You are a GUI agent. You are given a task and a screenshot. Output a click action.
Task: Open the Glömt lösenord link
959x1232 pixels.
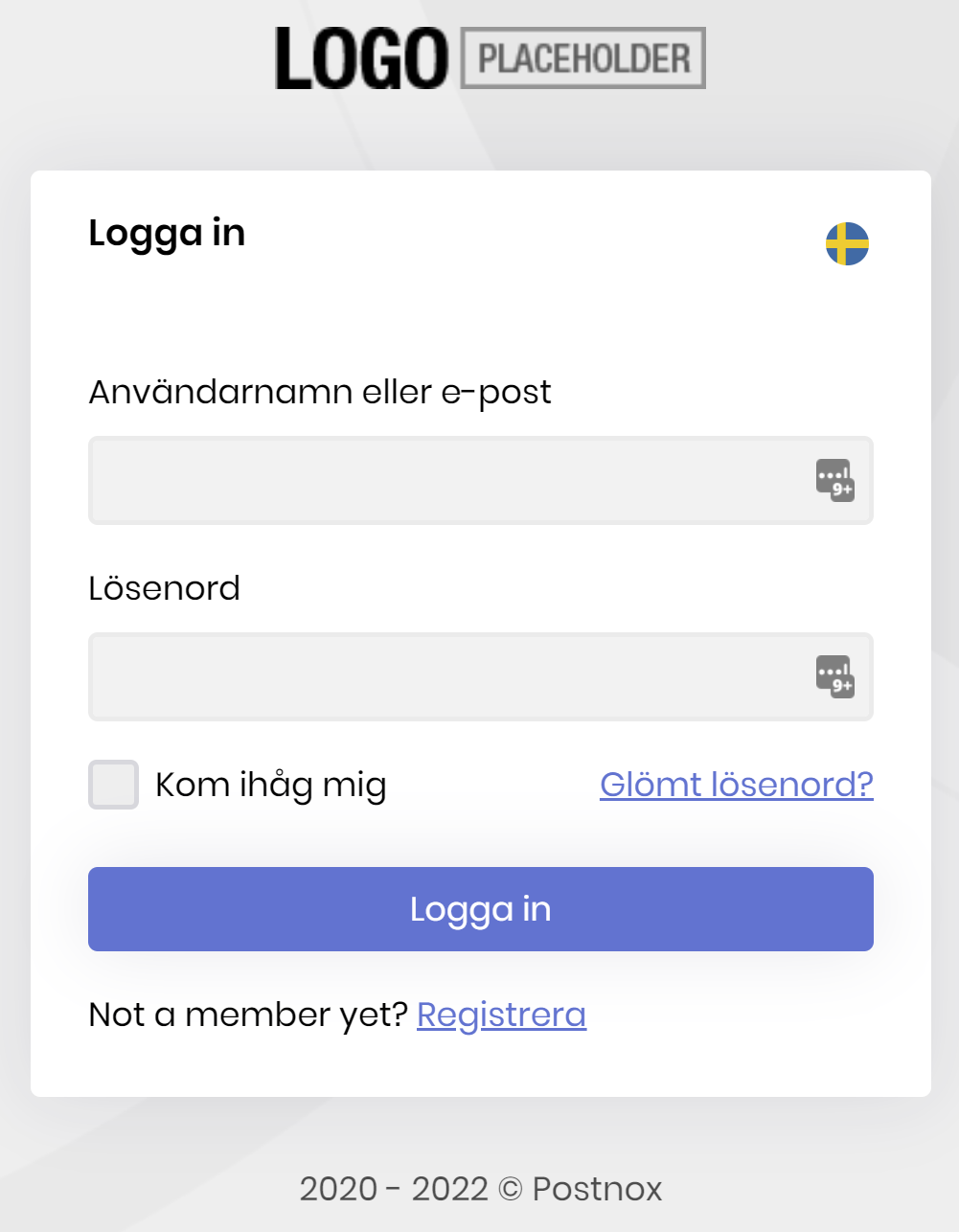pyautogui.click(x=736, y=785)
